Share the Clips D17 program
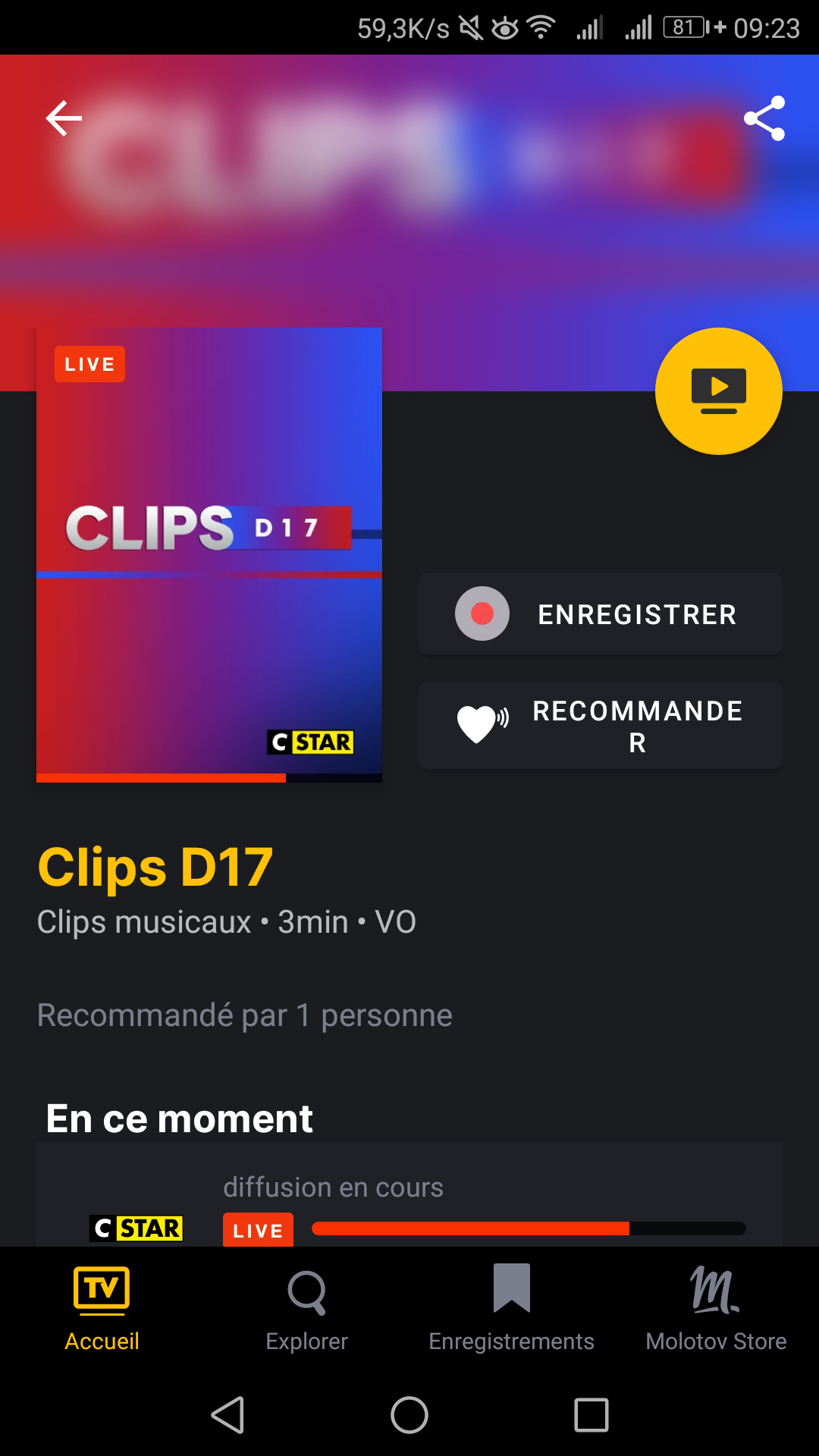This screenshot has width=819, height=1456. coord(764,118)
